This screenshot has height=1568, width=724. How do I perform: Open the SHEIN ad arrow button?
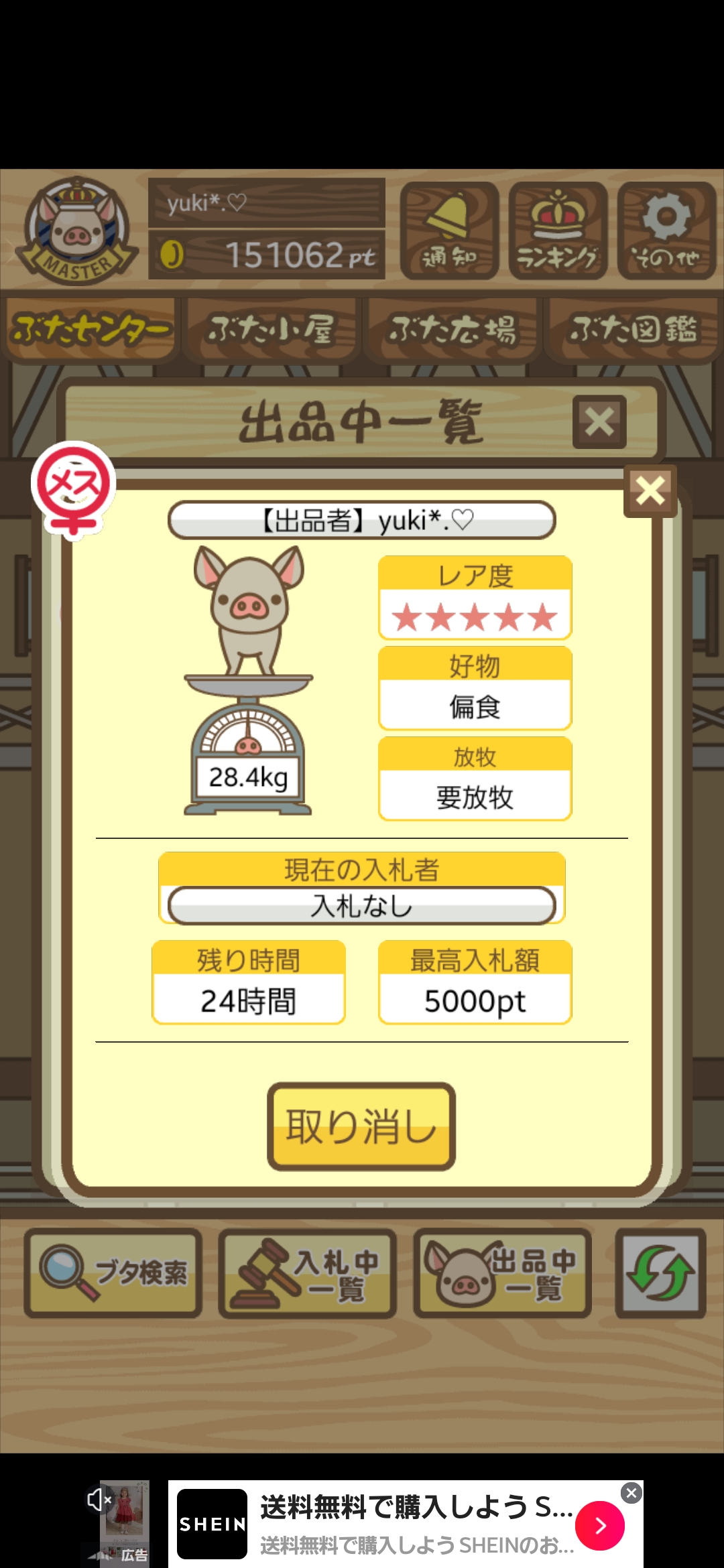pos(600,1526)
